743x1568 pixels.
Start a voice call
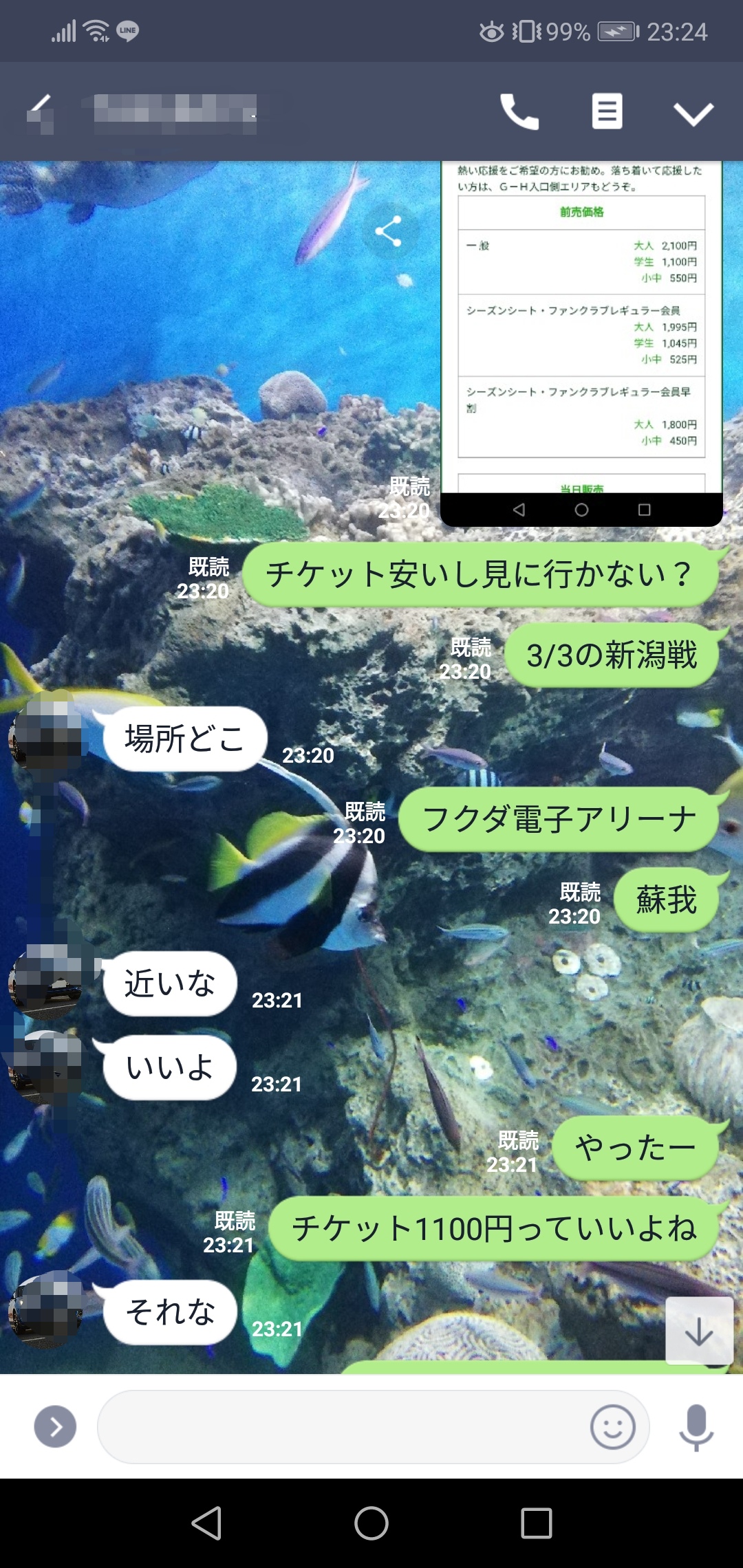click(x=519, y=111)
